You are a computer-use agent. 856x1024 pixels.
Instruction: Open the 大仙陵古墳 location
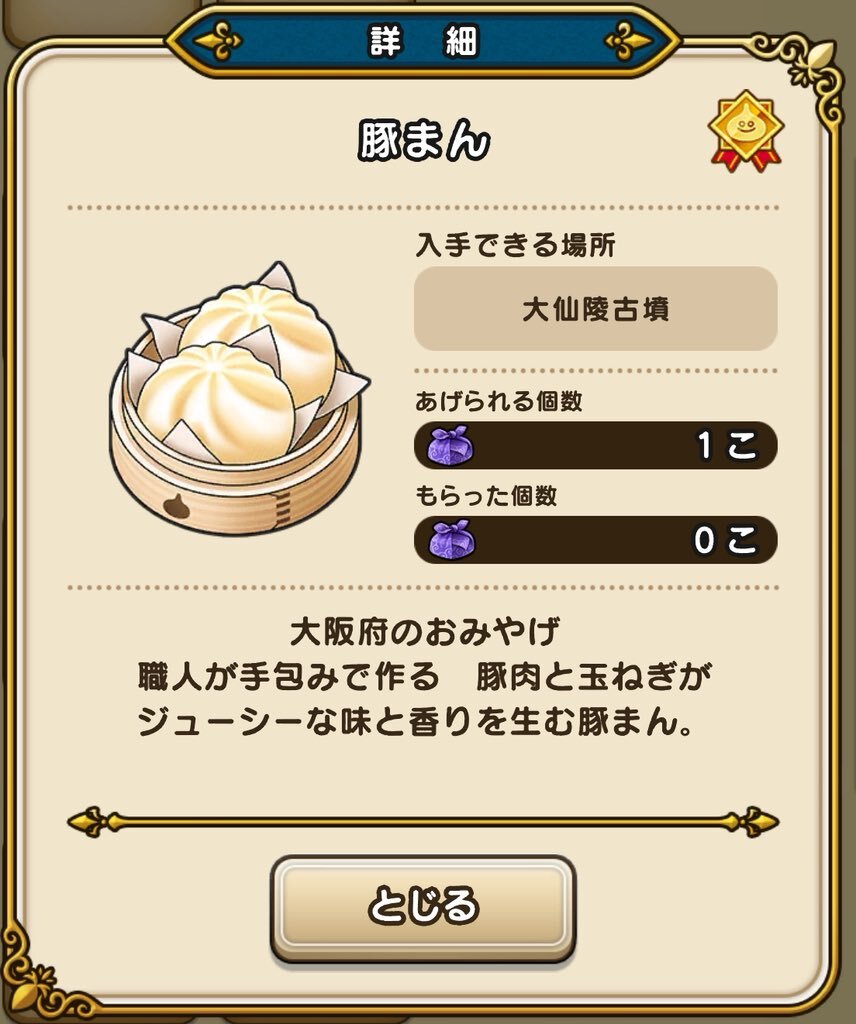[x=595, y=308]
